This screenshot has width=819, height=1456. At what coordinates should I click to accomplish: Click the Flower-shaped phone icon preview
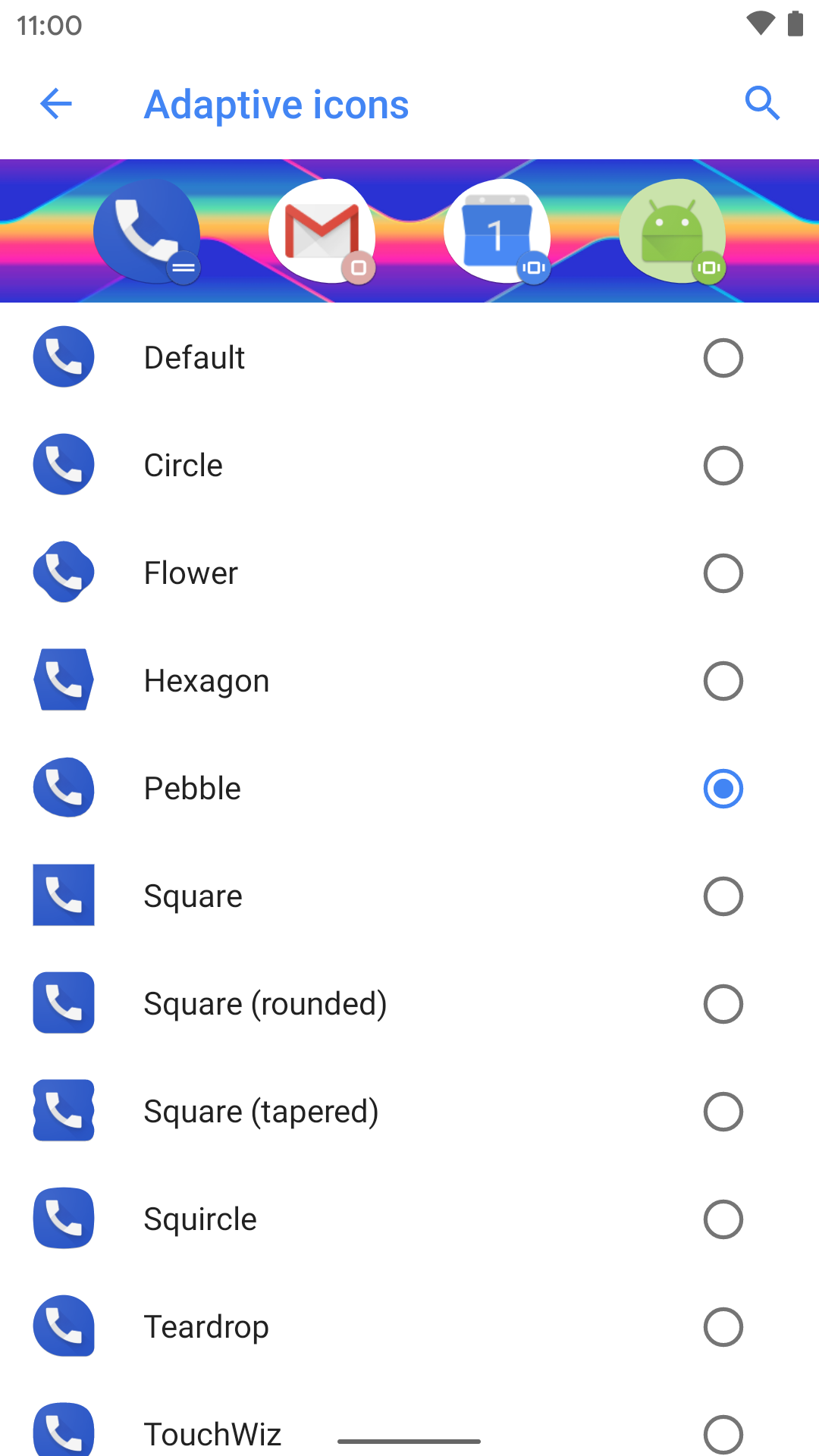[x=63, y=573]
